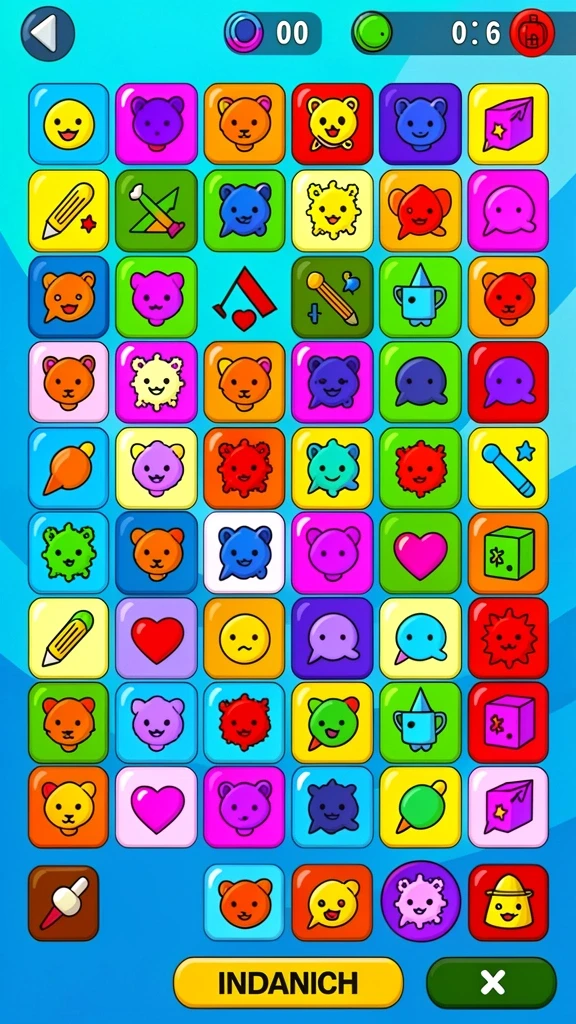Tap the green lollipop on the yellow tile

[421, 807]
